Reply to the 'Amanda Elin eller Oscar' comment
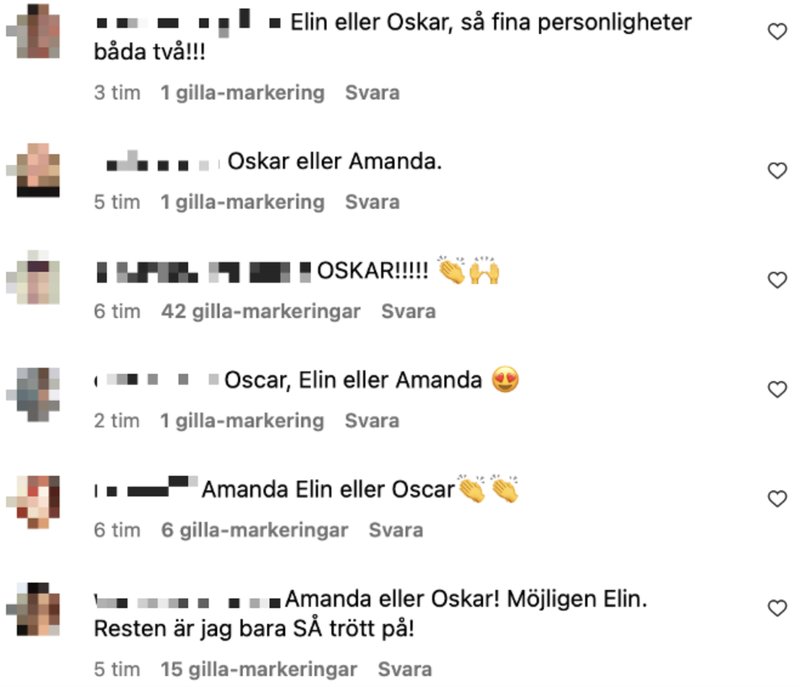The height and width of the screenshot is (687, 800). [396, 530]
